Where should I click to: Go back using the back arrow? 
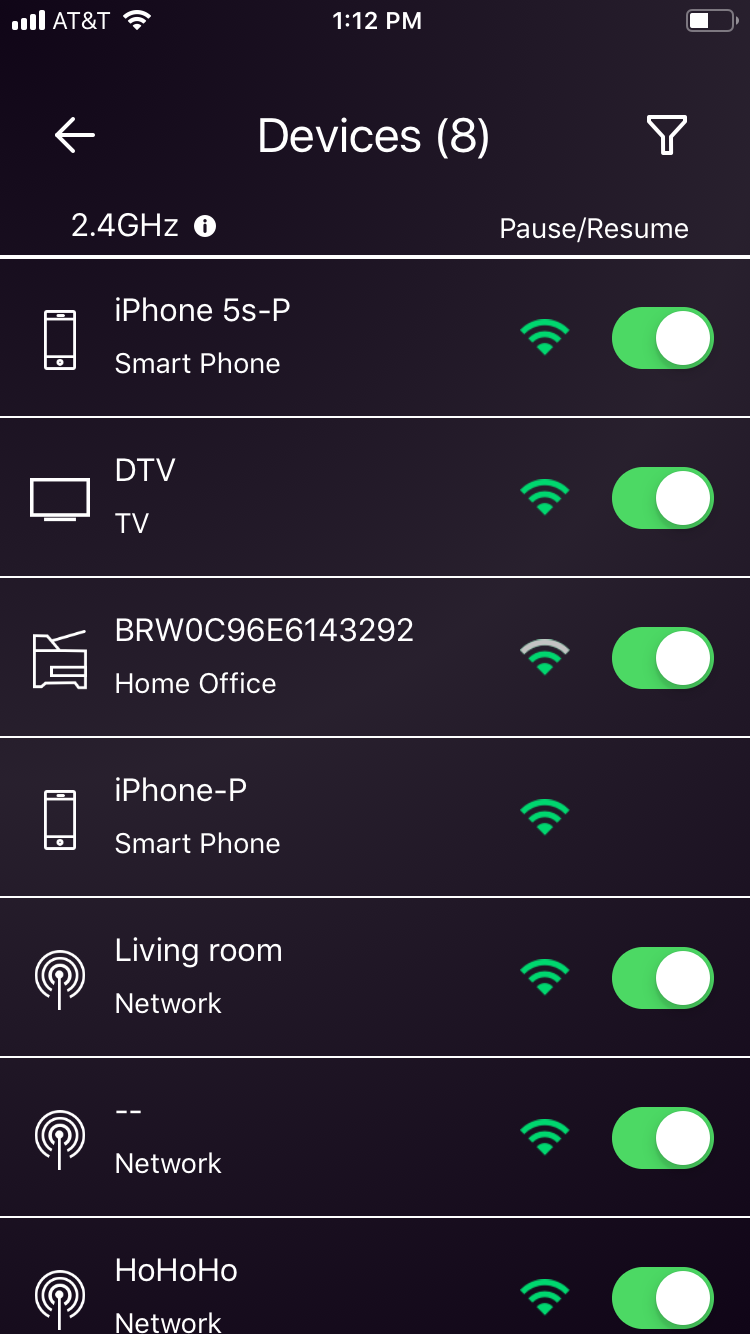click(73, 135)
